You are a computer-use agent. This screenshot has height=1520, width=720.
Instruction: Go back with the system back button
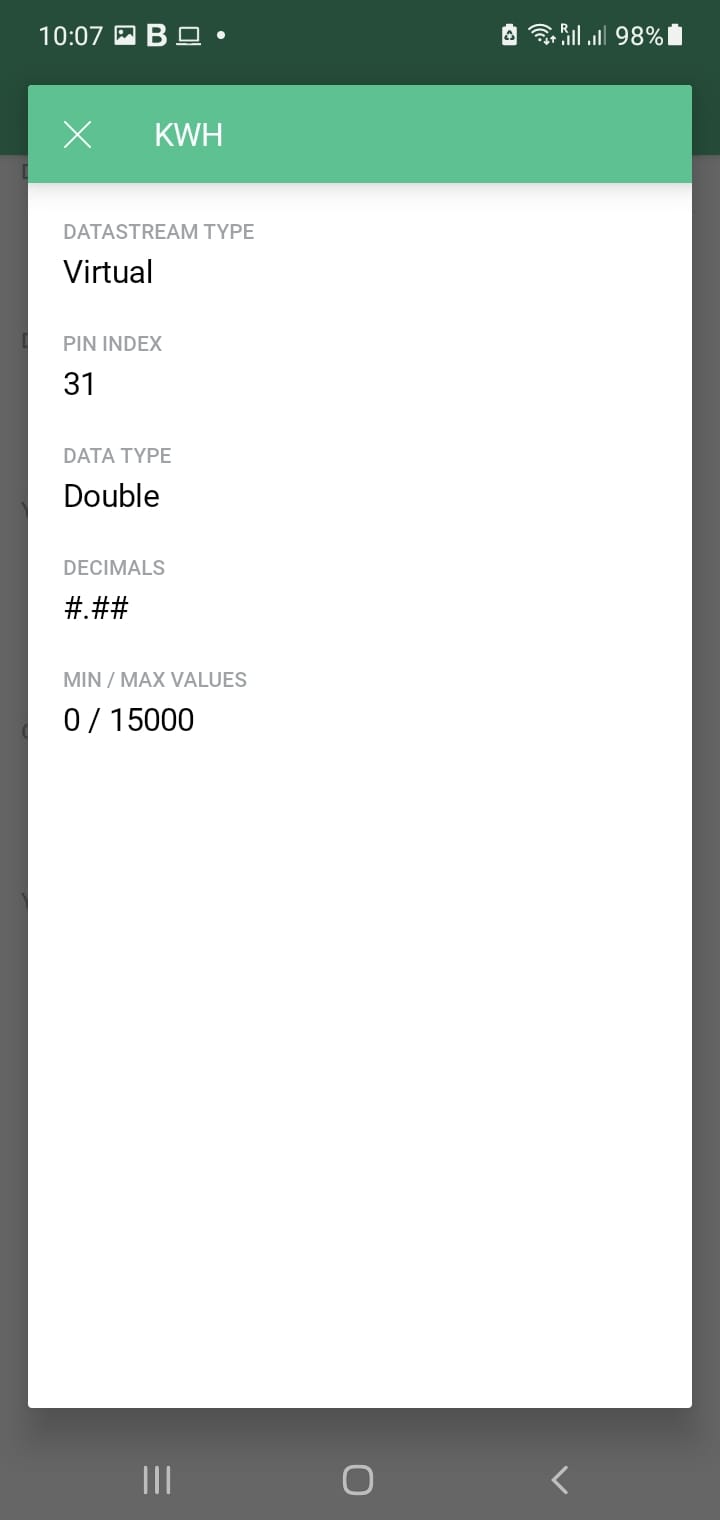point(560,1479)
